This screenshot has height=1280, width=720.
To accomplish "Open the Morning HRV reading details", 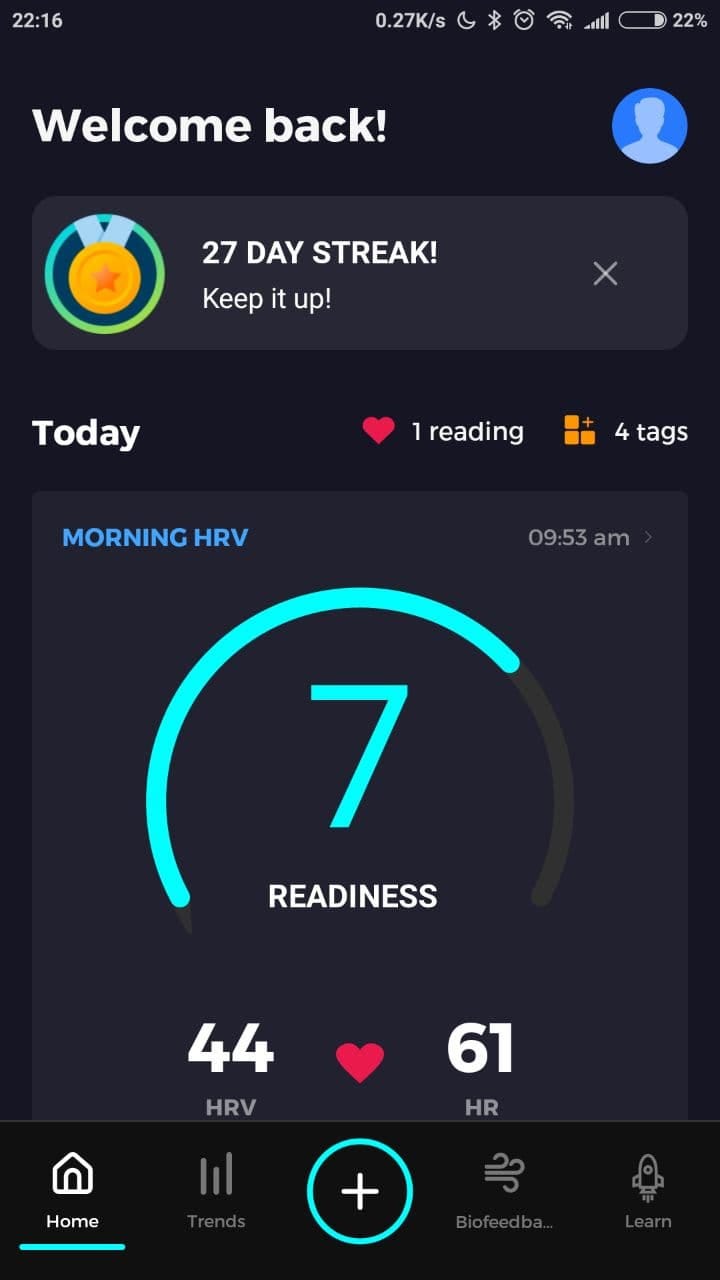I will (590, 538).
